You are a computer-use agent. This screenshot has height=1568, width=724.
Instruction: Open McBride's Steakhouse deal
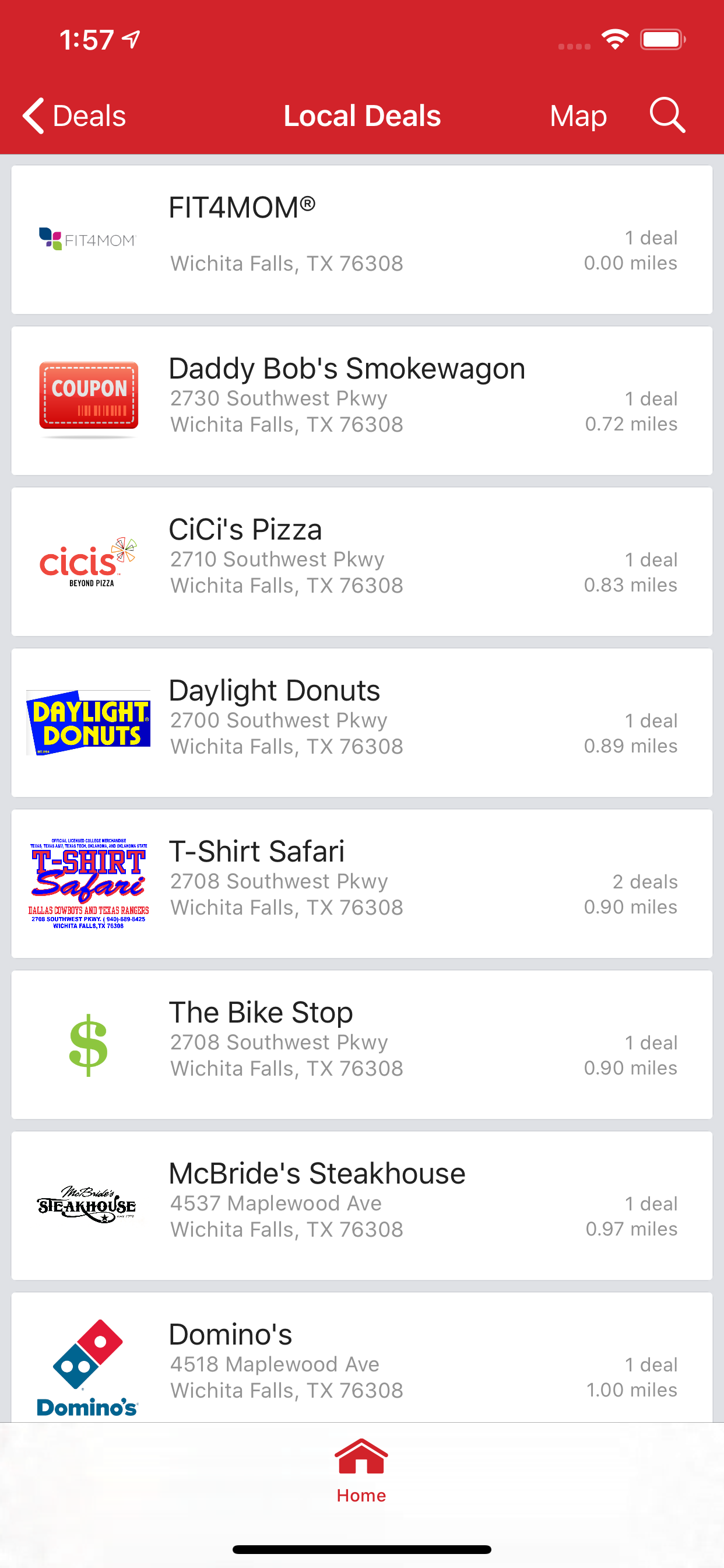(x=362, y=1206)
